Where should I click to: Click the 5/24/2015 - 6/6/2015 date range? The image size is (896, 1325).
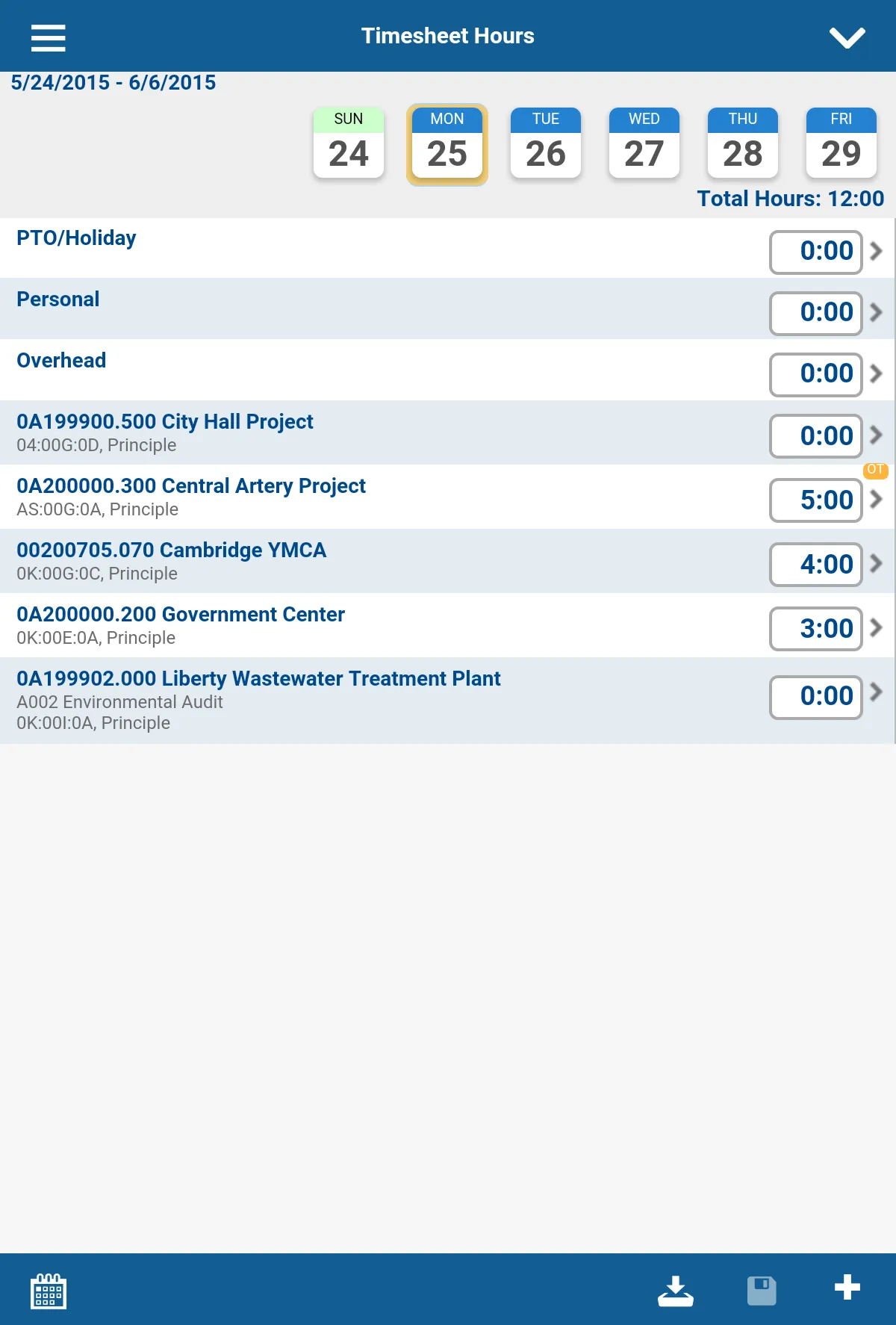coord(113,82)
